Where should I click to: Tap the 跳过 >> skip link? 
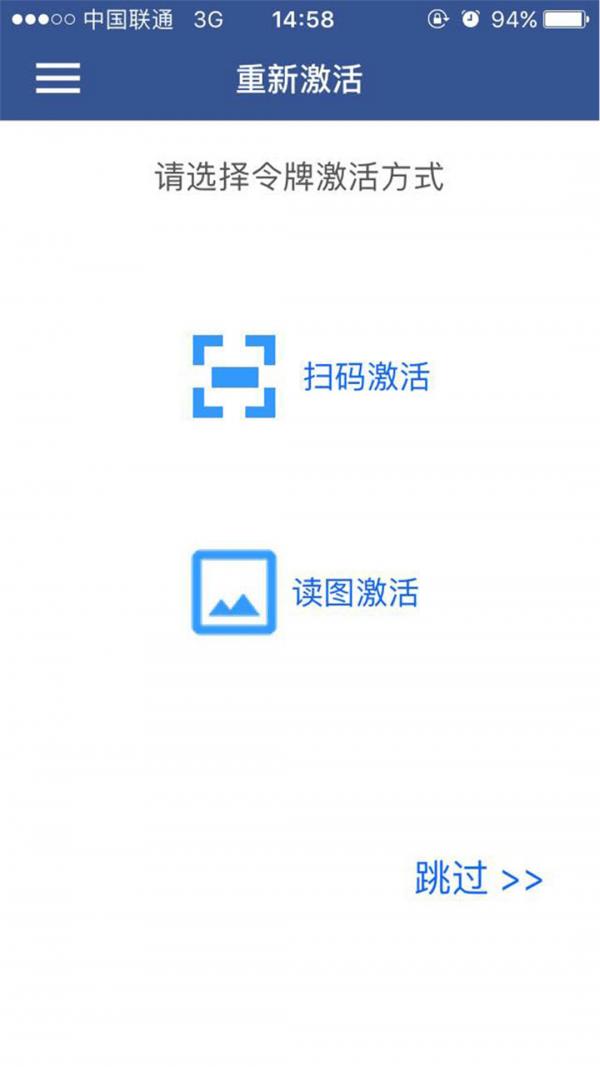479,878
